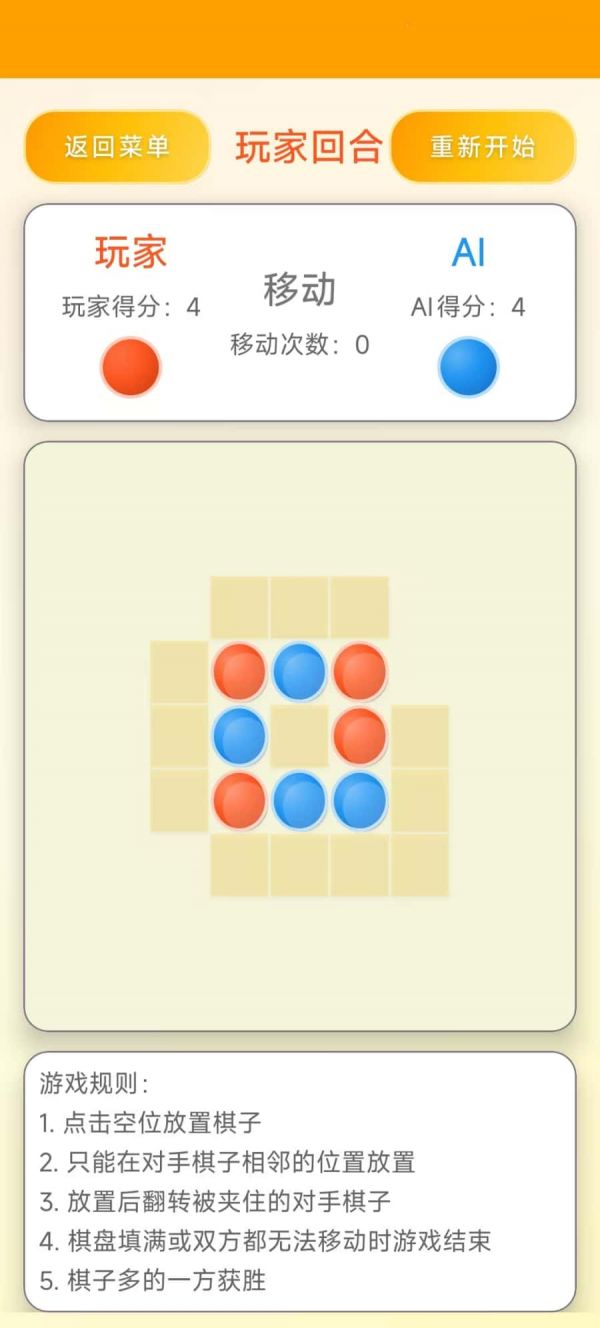
Task: Place a piece left of the bottom-row red piece
Action: [179, 800]
